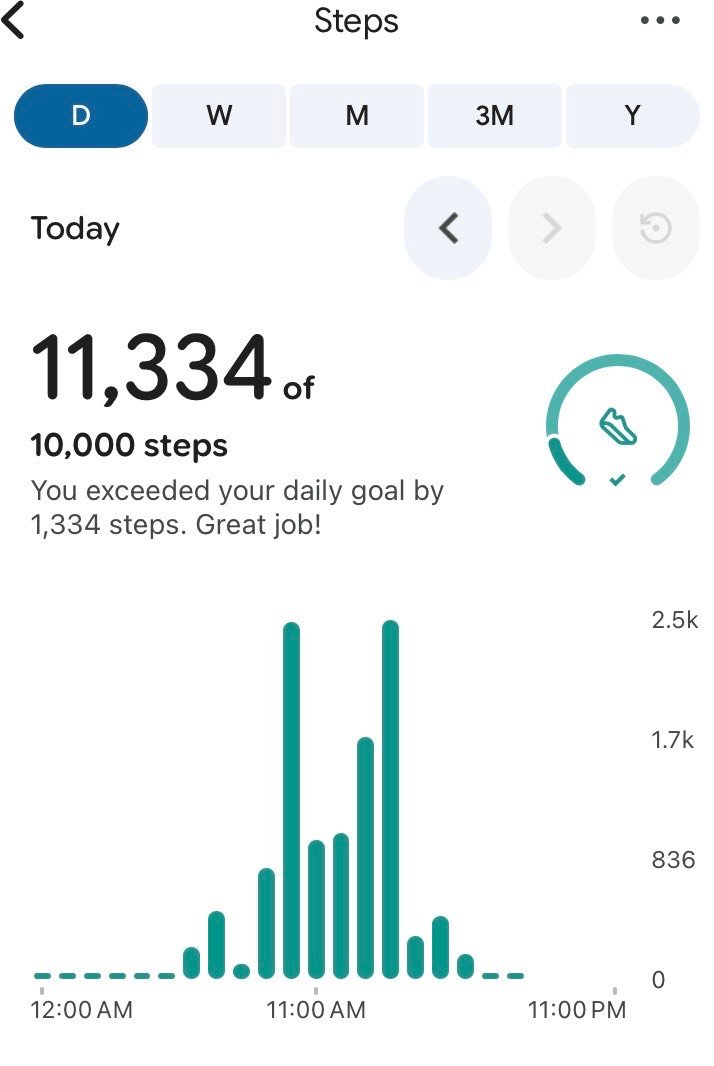
Task: Switch to the M monthly view
Action: click(357, 116)
